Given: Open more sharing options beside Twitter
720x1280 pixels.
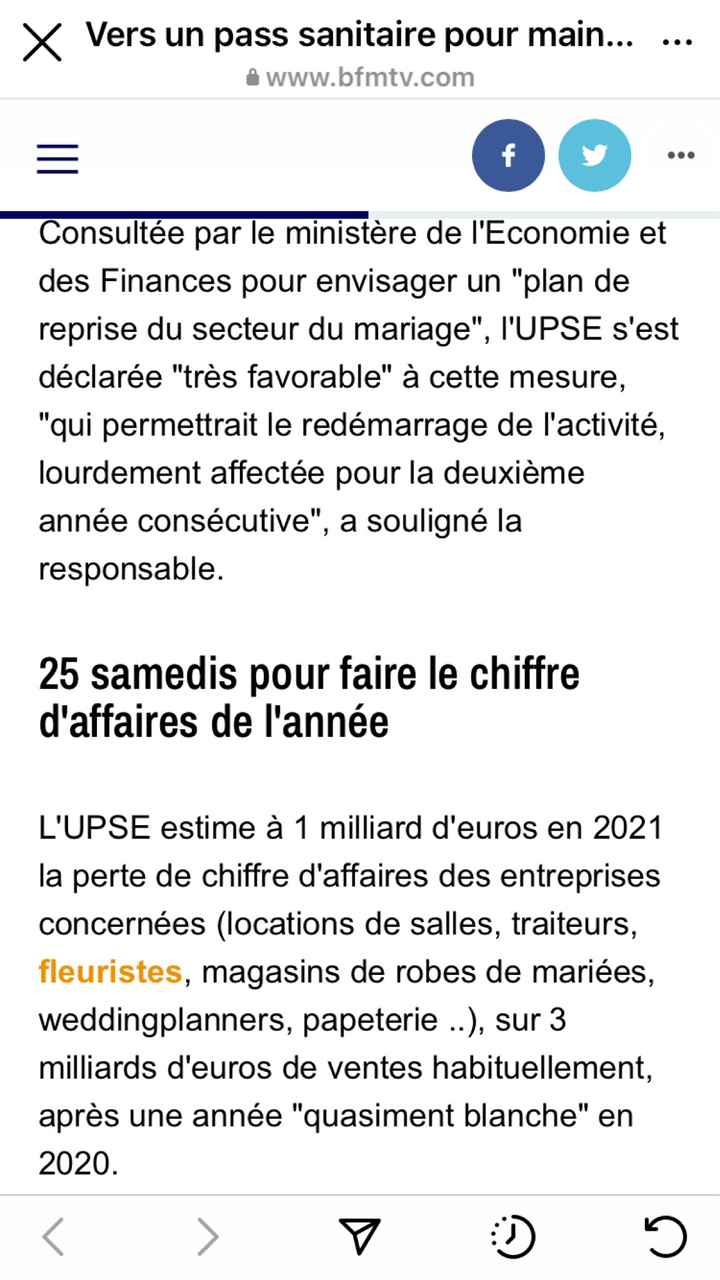Looking at the screenshot, I should coord(680,155).
